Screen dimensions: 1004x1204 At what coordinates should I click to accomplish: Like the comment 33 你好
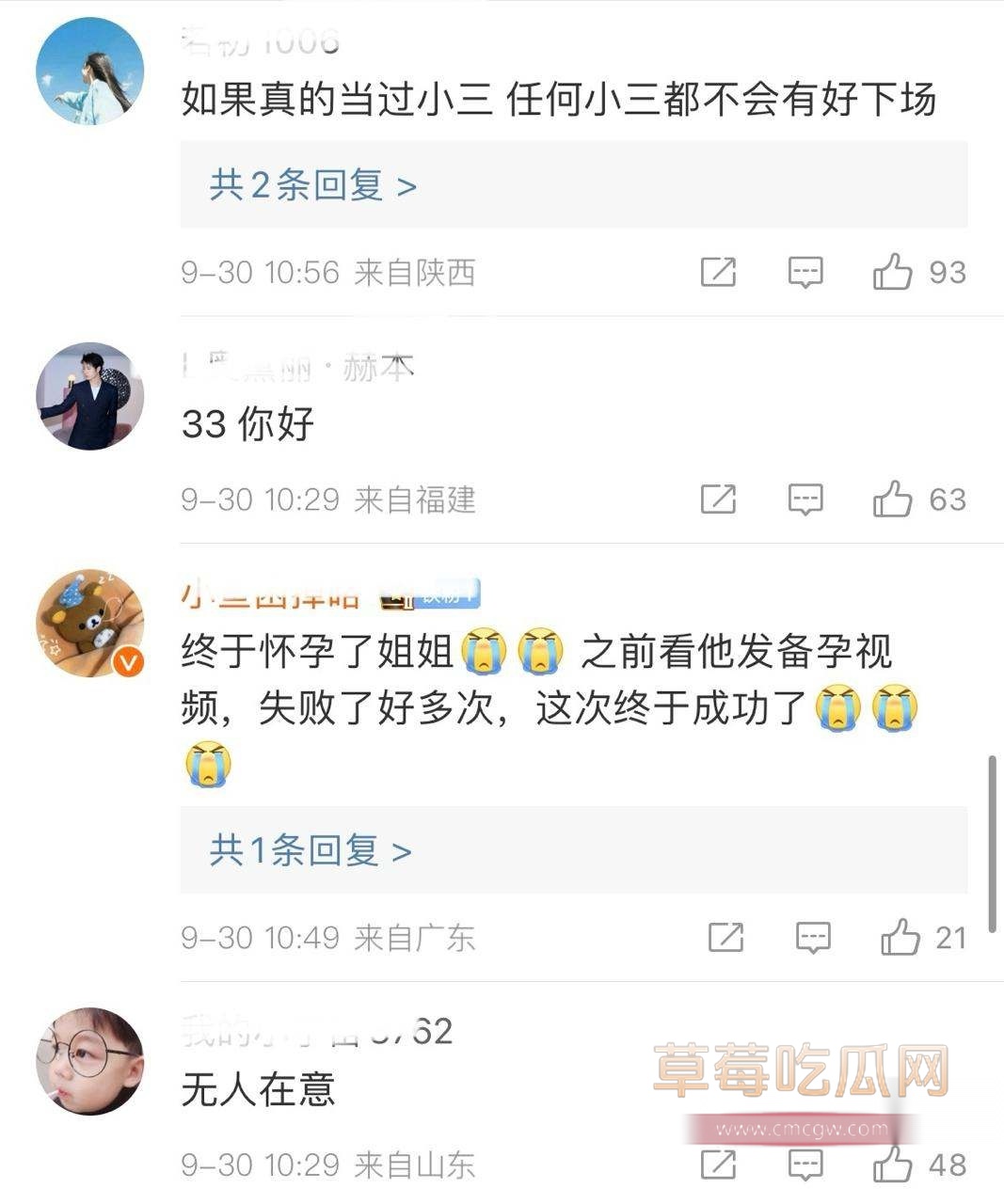point(892,499)
